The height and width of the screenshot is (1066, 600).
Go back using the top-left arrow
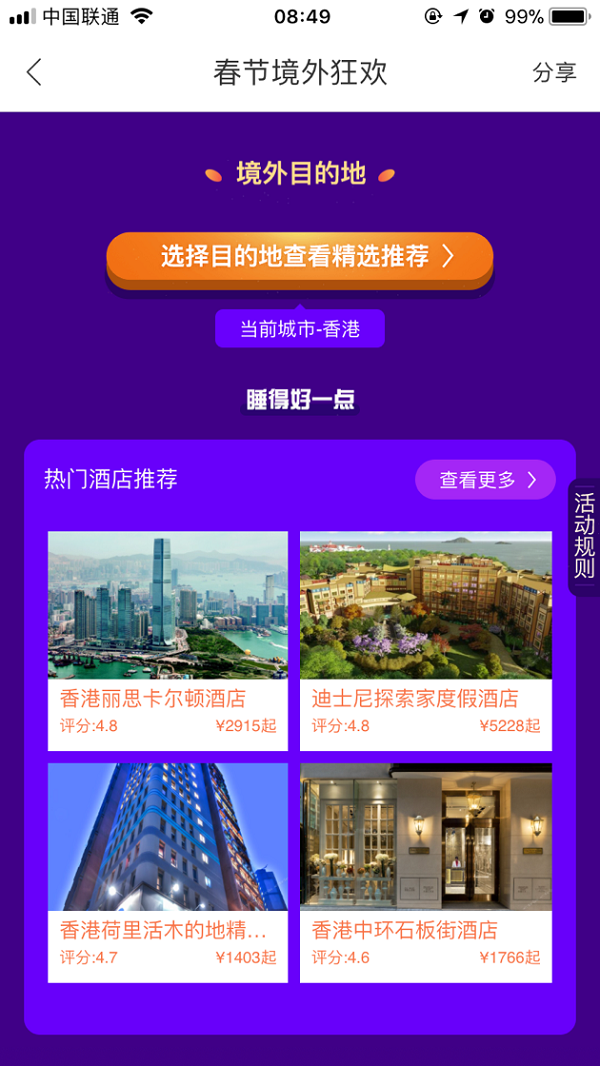[x=35, y=72]
